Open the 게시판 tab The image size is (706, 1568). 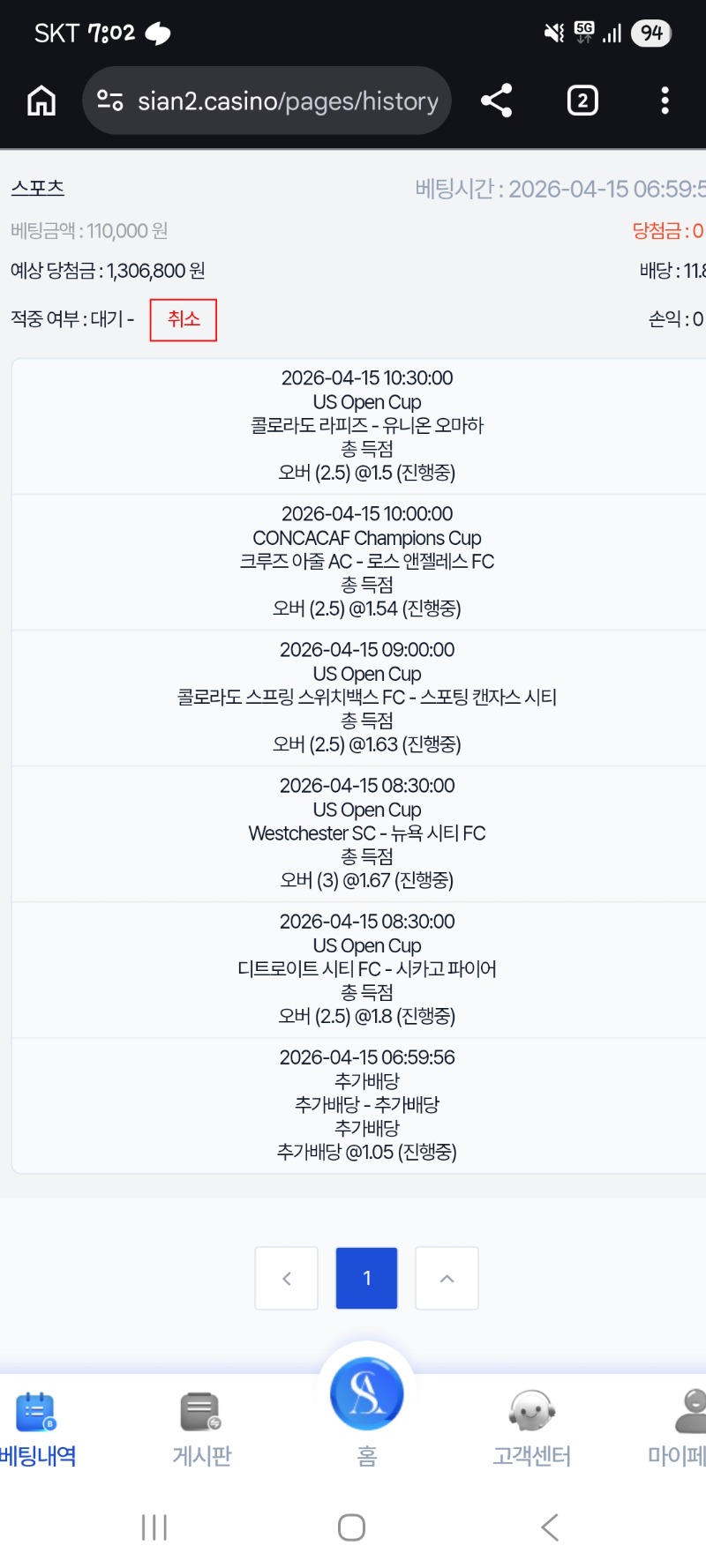201,1429
